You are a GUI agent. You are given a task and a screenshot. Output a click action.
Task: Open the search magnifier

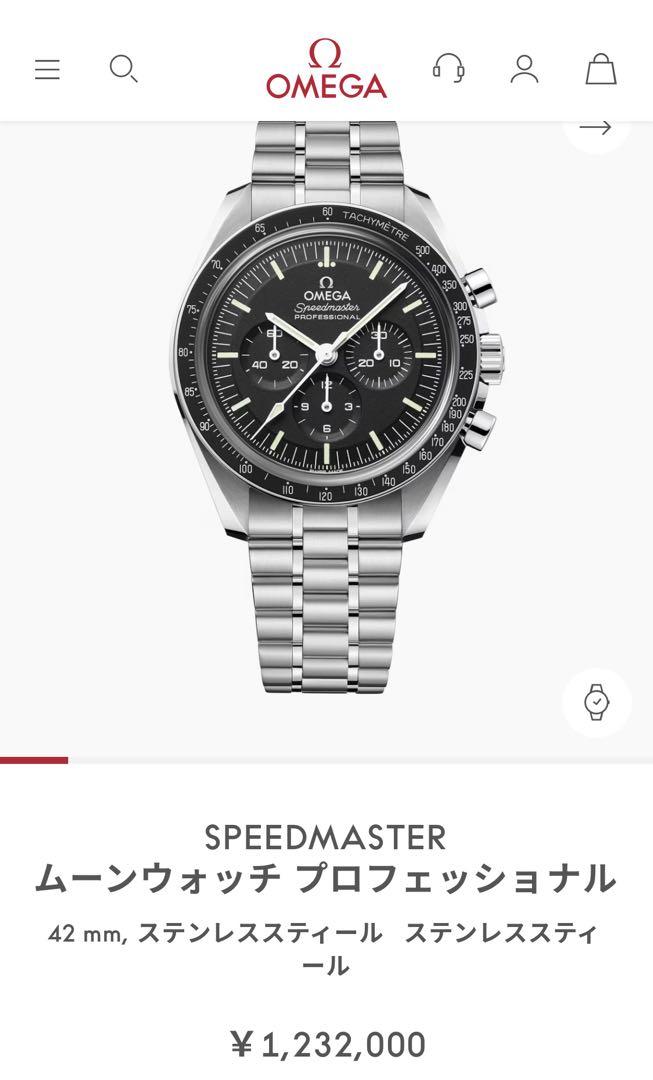coord(124,69)
